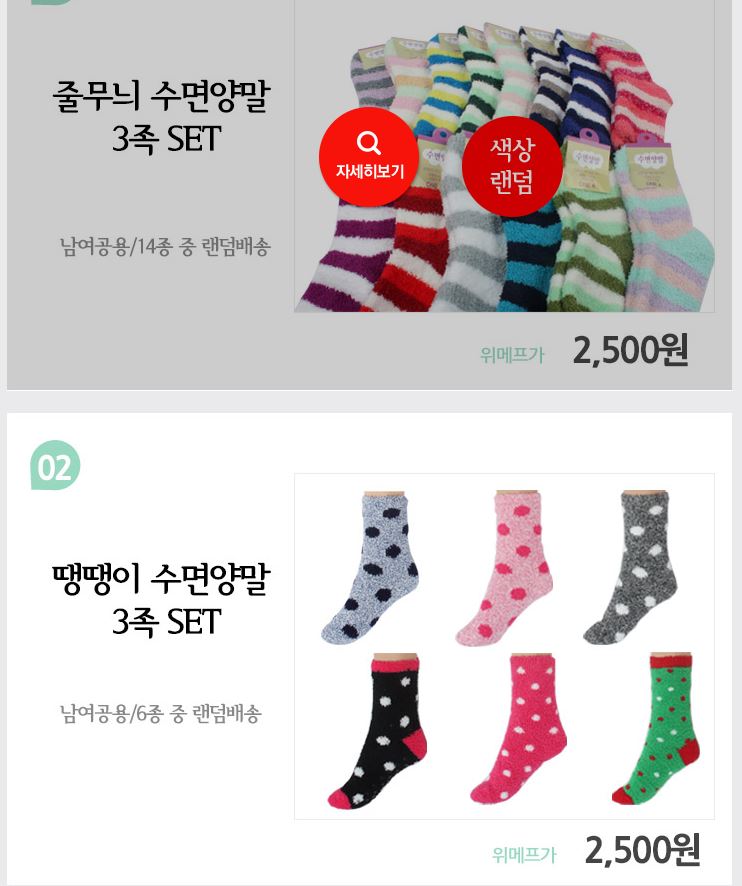The width and height of the screenshot is (742, 886).
Task: Tap the 자세히보기 magnifier button
Action: 369,157
